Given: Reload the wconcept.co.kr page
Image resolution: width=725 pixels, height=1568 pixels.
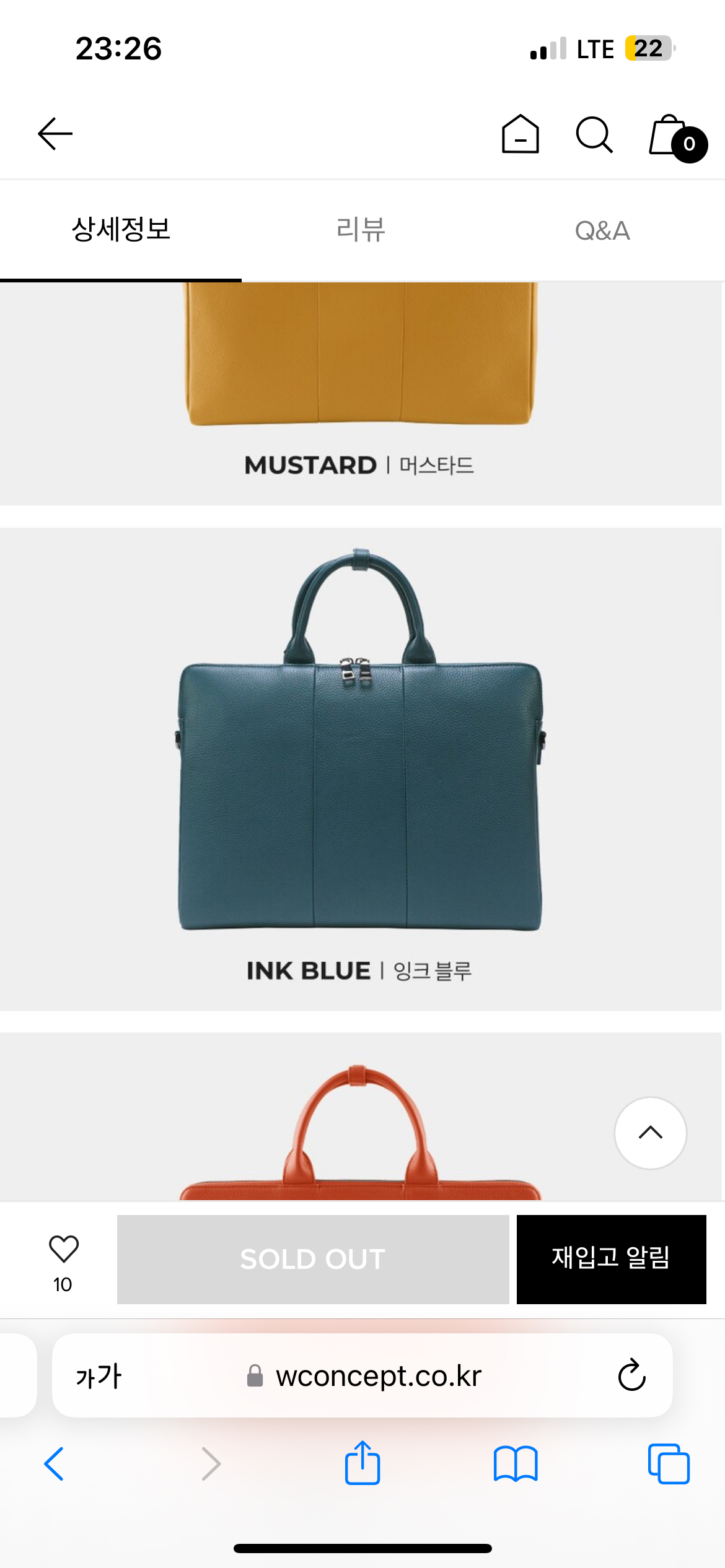Looking at the screenshot, I should click(631, 1375).
